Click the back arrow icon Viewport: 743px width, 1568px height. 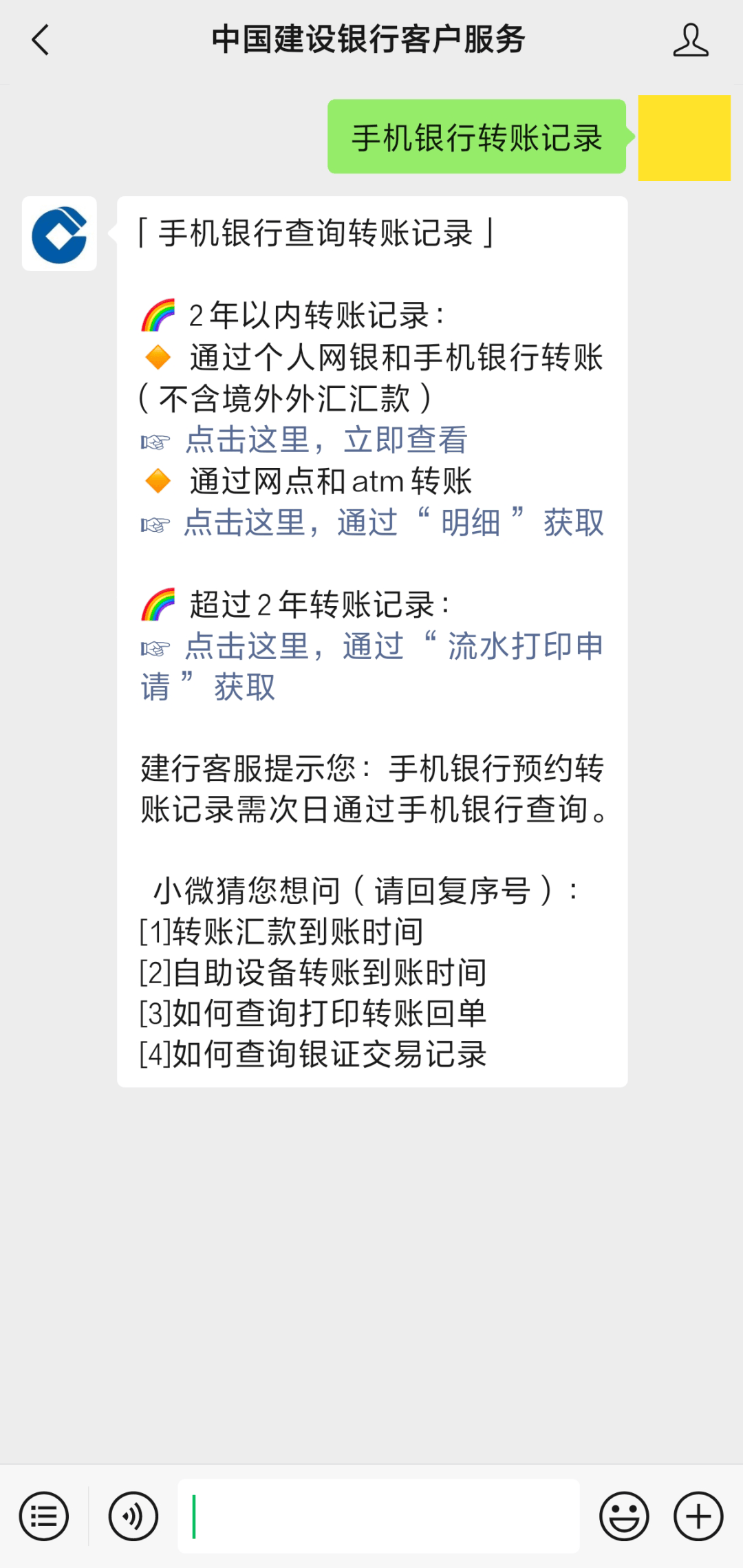click(39, 40)
